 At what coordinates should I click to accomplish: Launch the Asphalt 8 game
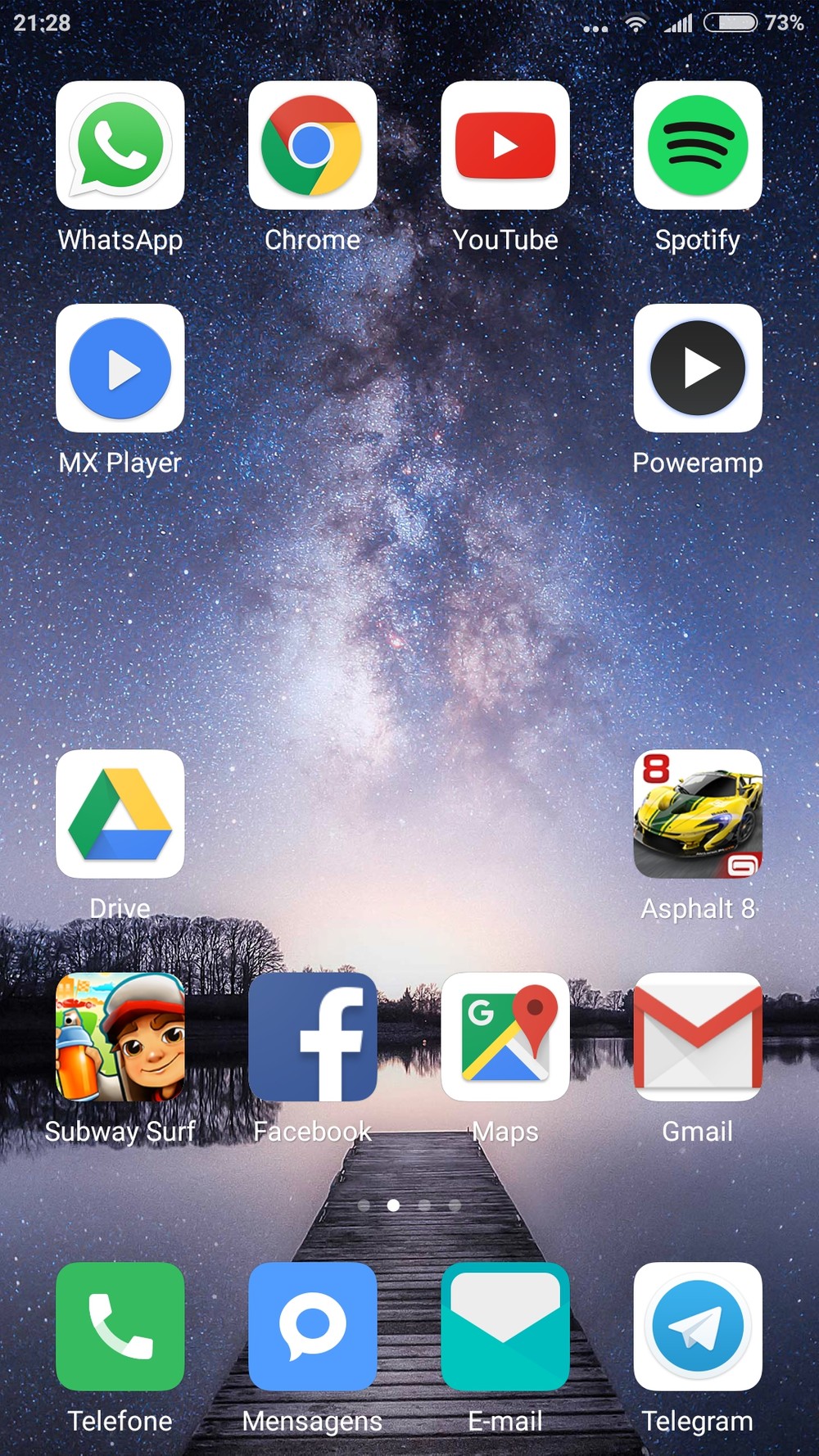698,814
